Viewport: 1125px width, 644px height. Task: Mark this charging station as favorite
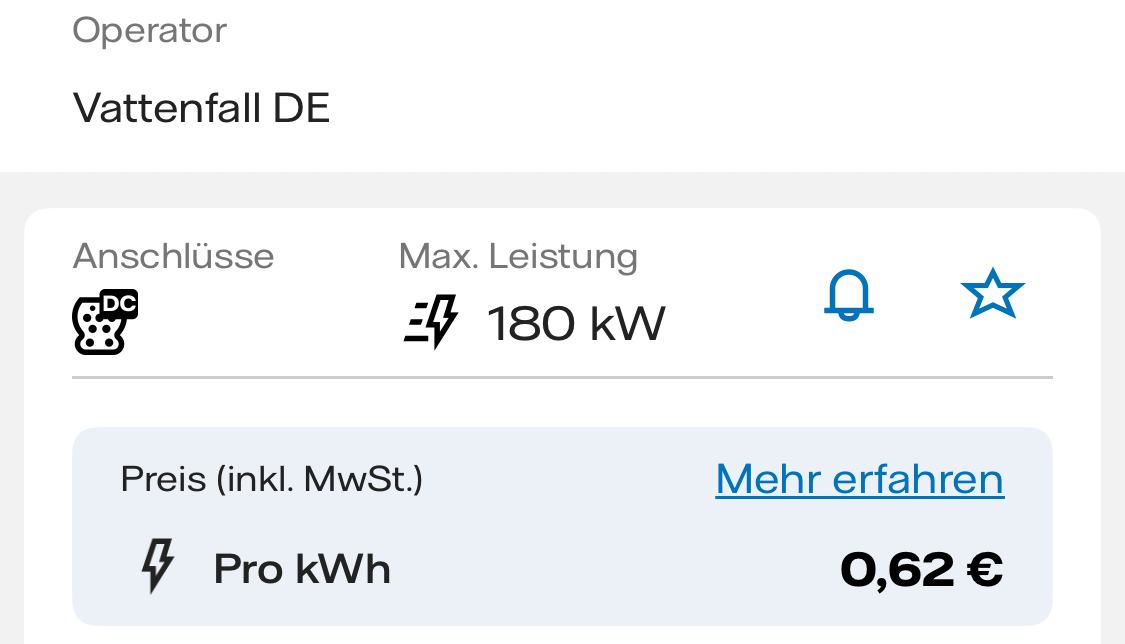point(992,294)
